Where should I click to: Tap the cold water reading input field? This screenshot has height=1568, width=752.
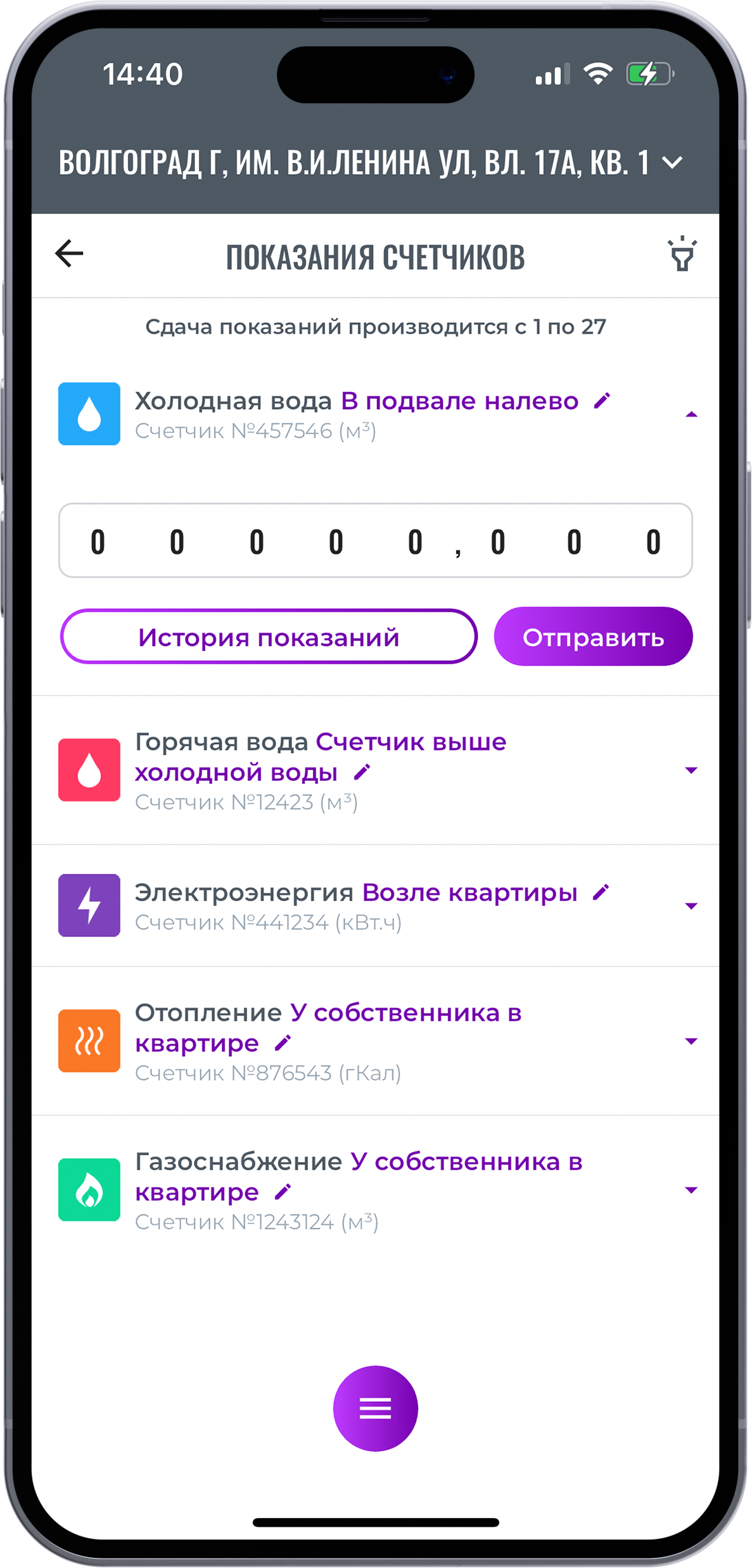[x=375, y=541]
